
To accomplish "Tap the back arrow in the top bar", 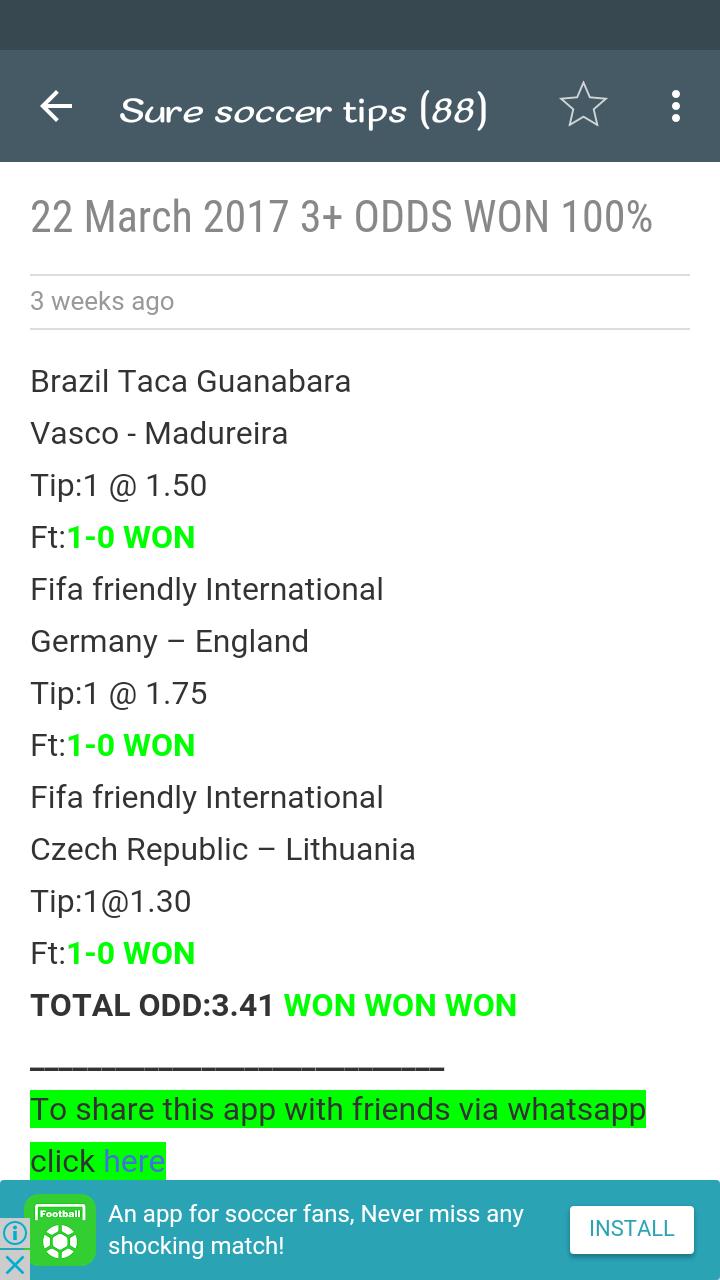I will click(x=56, y=105).
